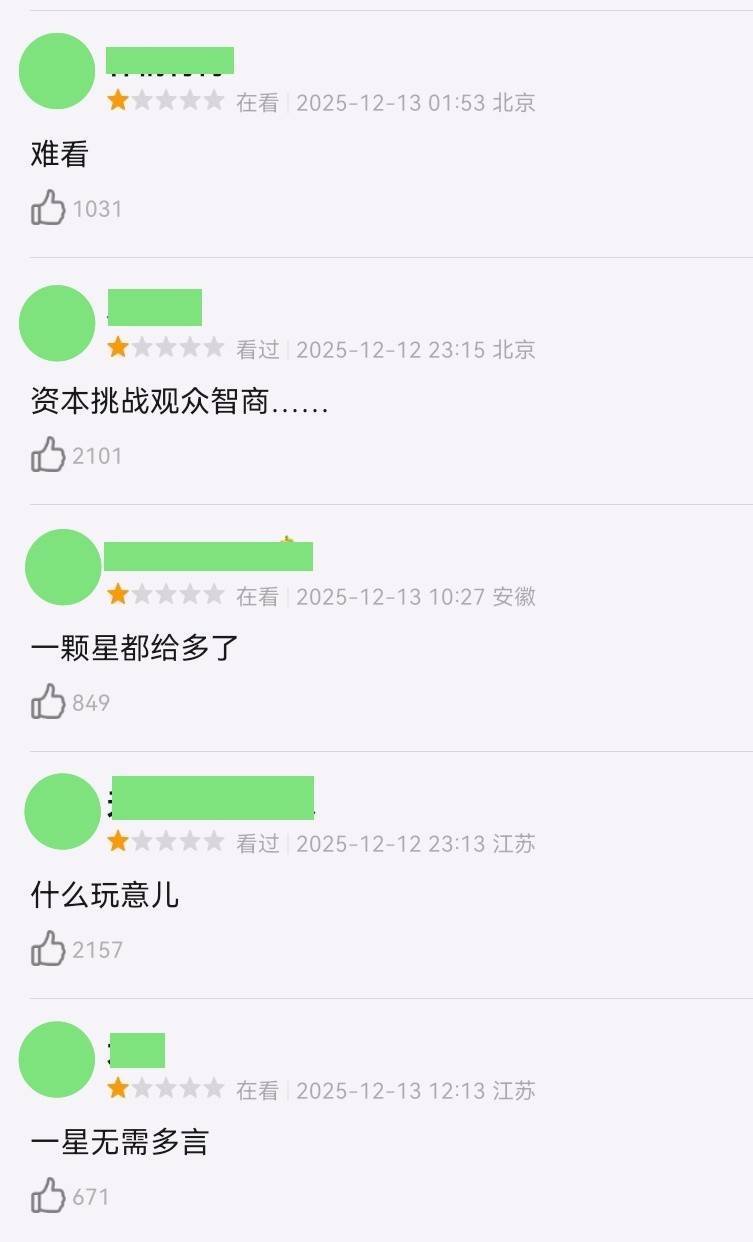The width and height of the screenshot is (753, 1242).
Task: Open avatar of the 资本挑战观众智商 reviewer
Action: [57, 323]
